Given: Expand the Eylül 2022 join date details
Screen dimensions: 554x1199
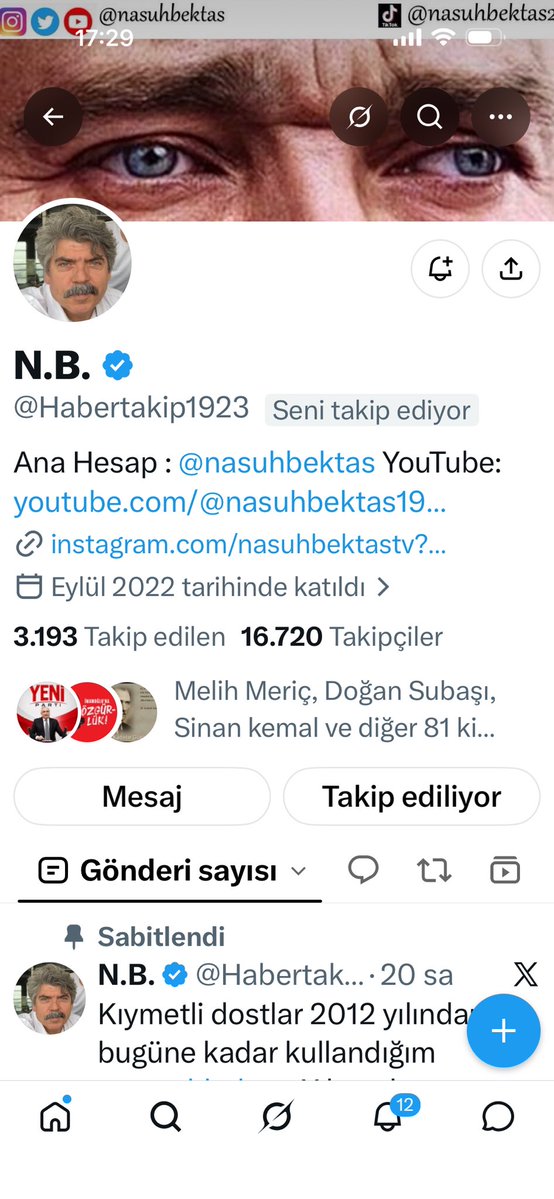Looking at the screenshot, I should click(x=203, y=587).
